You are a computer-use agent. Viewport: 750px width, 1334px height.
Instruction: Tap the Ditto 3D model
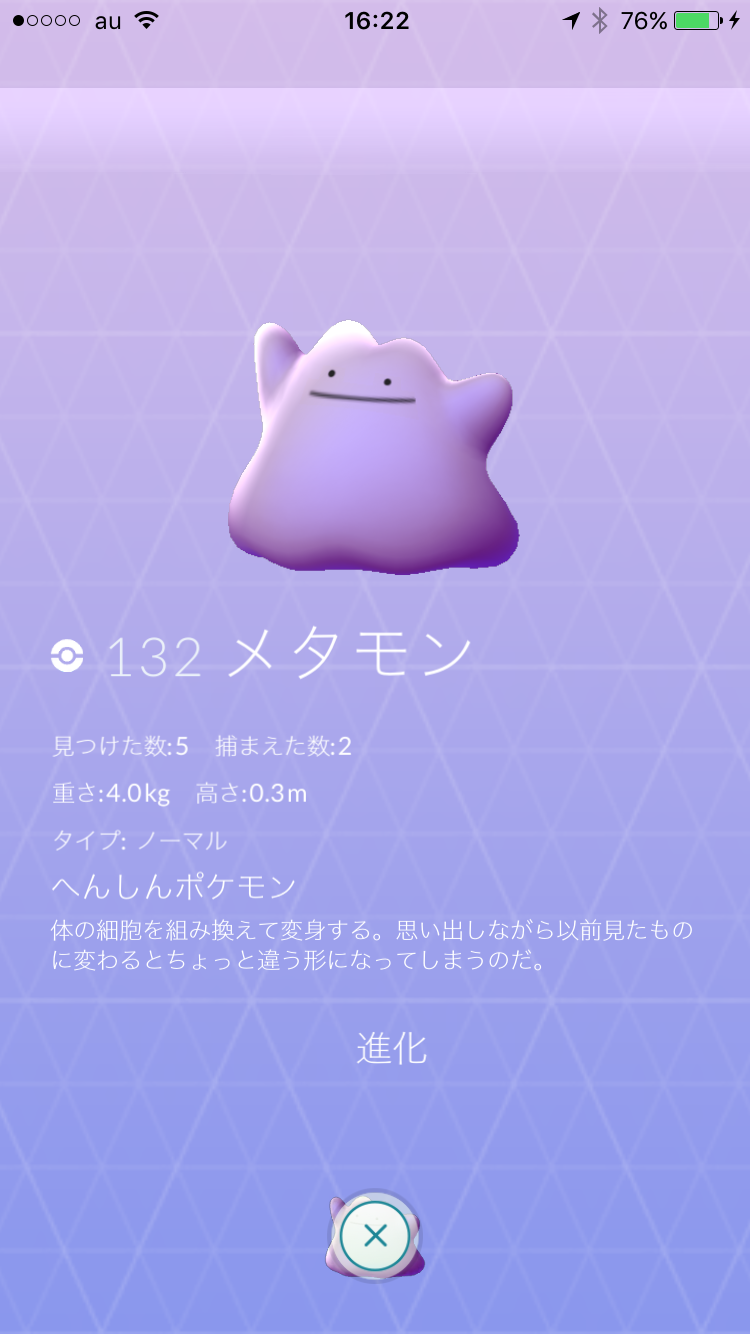[x=372, y=447]
